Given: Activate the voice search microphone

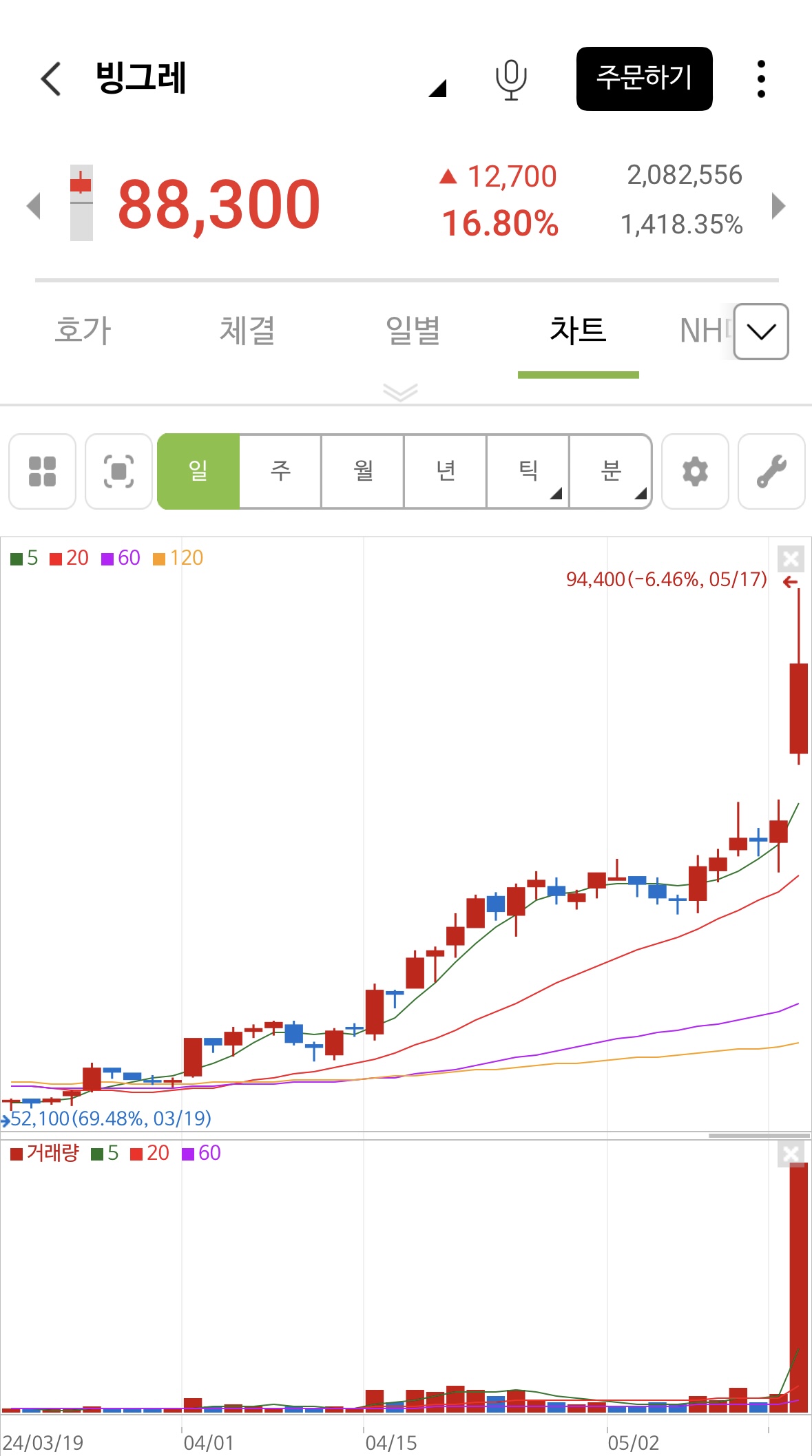Looking at the screenshot, I should (511, 79).
